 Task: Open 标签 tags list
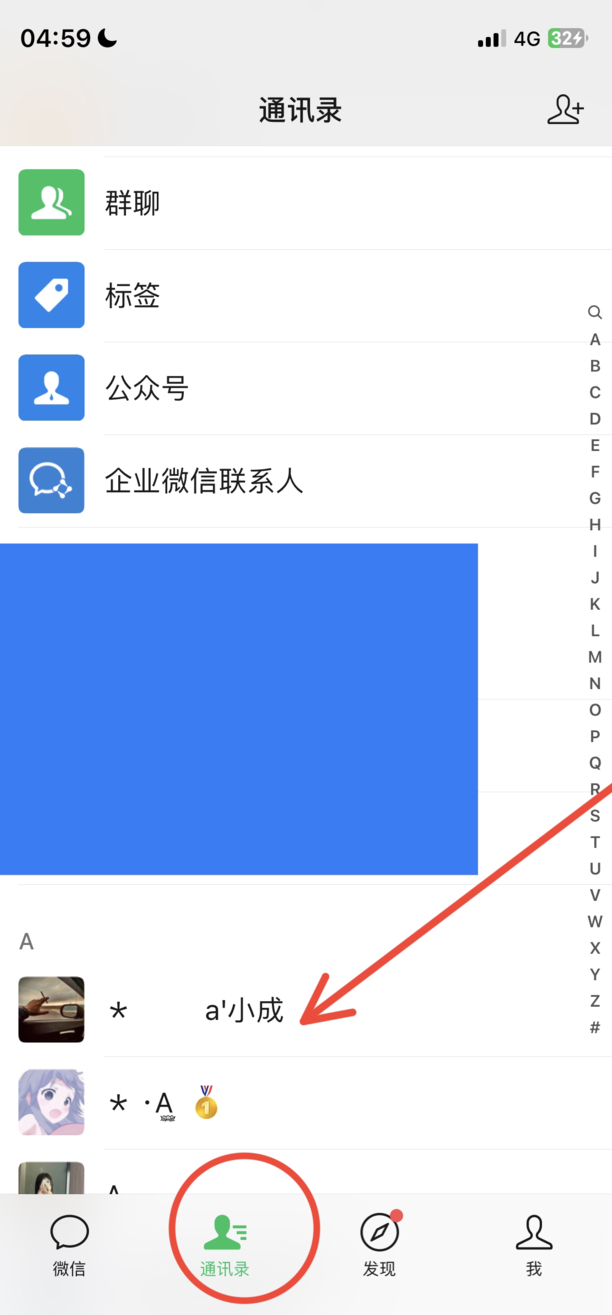[x=300, y=295]
